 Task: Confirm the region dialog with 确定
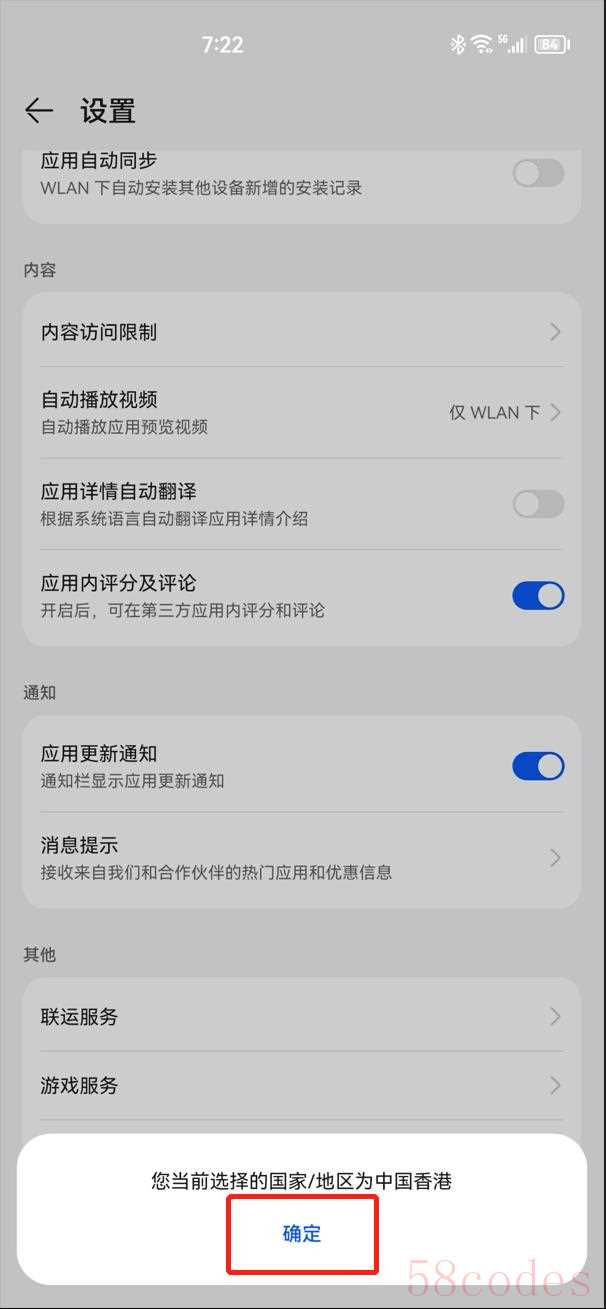pos(301,1234)
